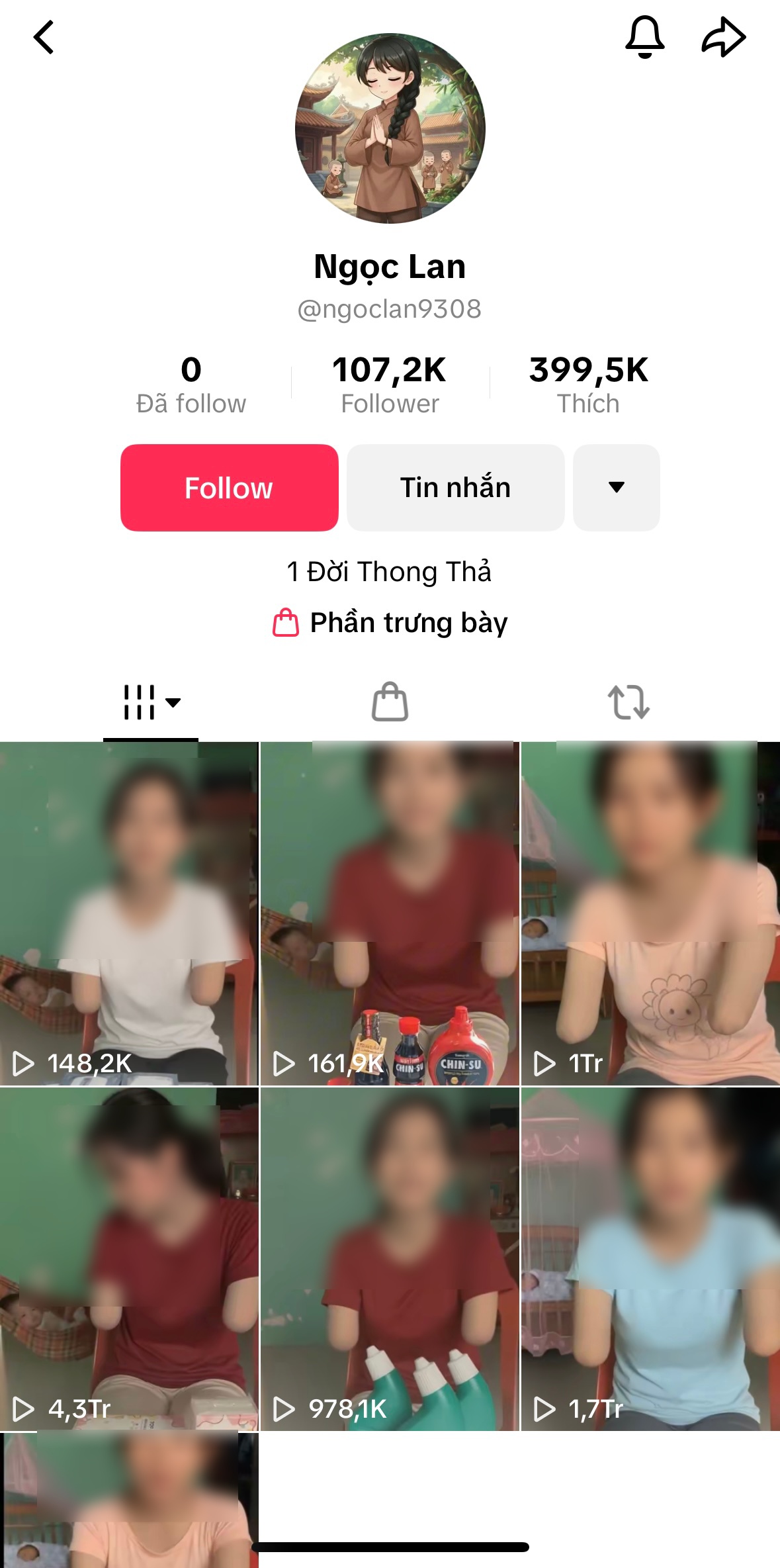Open the Đã follow following list
The height and width of the screenshot is (1568, 780).
(x=193, y=383)
